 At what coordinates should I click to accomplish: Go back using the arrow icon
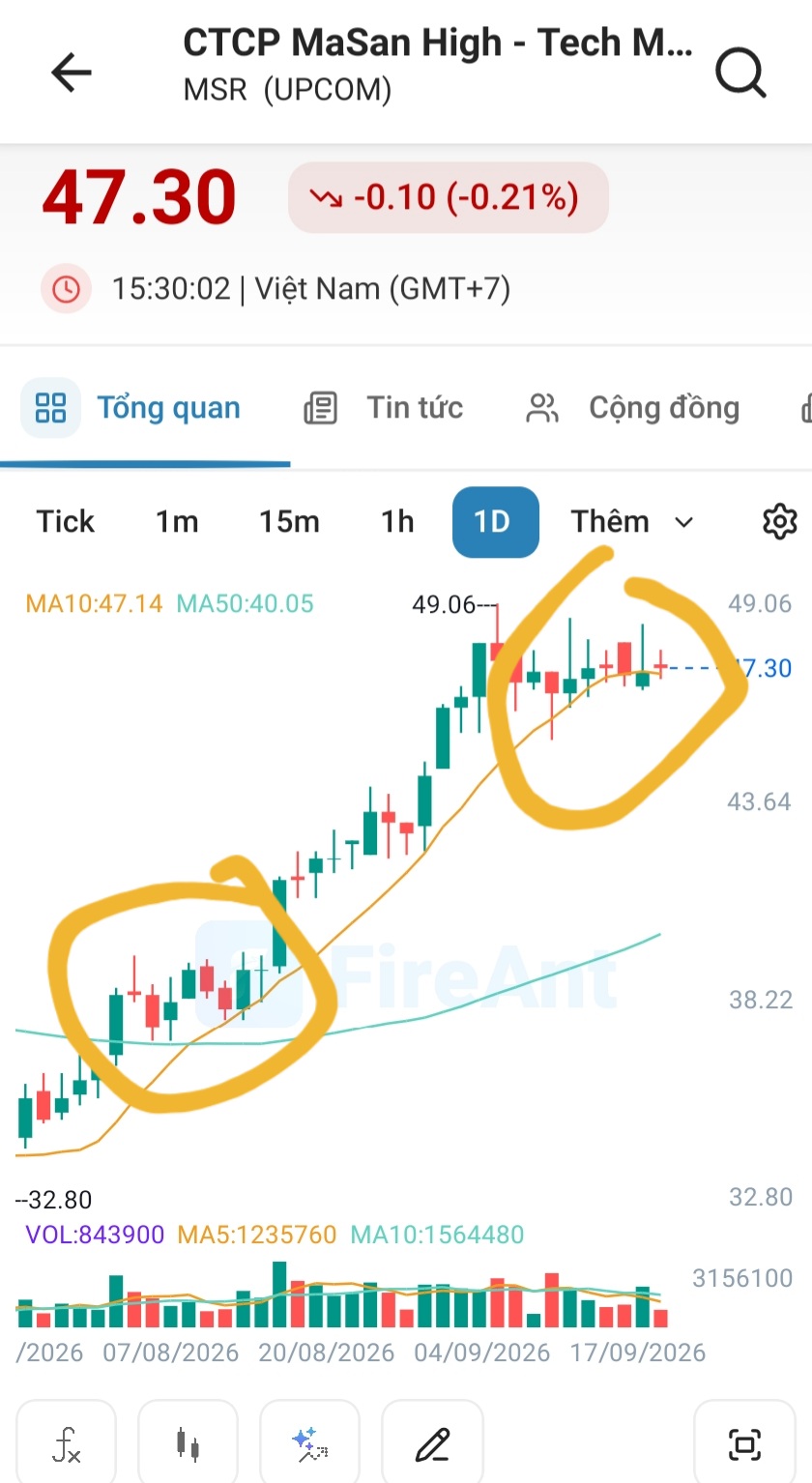71,73
